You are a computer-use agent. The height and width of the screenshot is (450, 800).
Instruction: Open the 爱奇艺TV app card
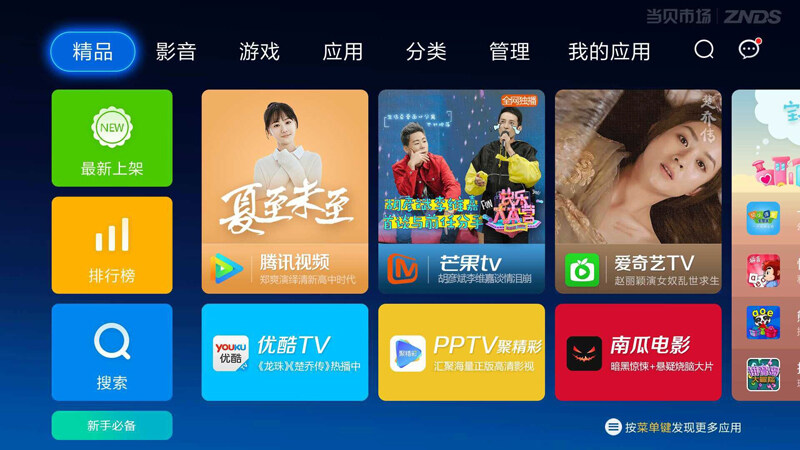pyautogui.click(x=638, y=191)
